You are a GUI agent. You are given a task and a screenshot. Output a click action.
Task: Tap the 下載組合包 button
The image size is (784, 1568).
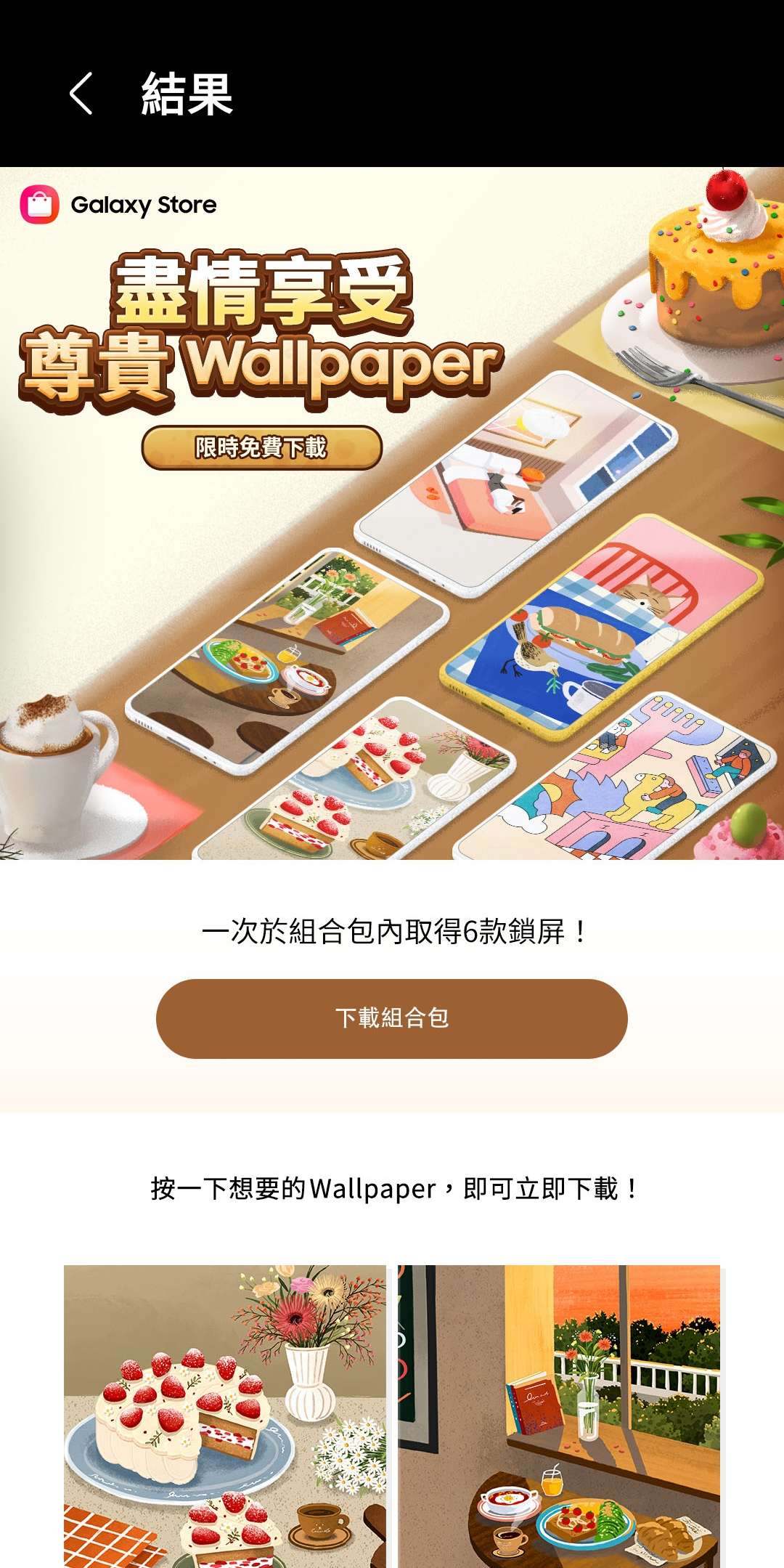(391, 1017)
